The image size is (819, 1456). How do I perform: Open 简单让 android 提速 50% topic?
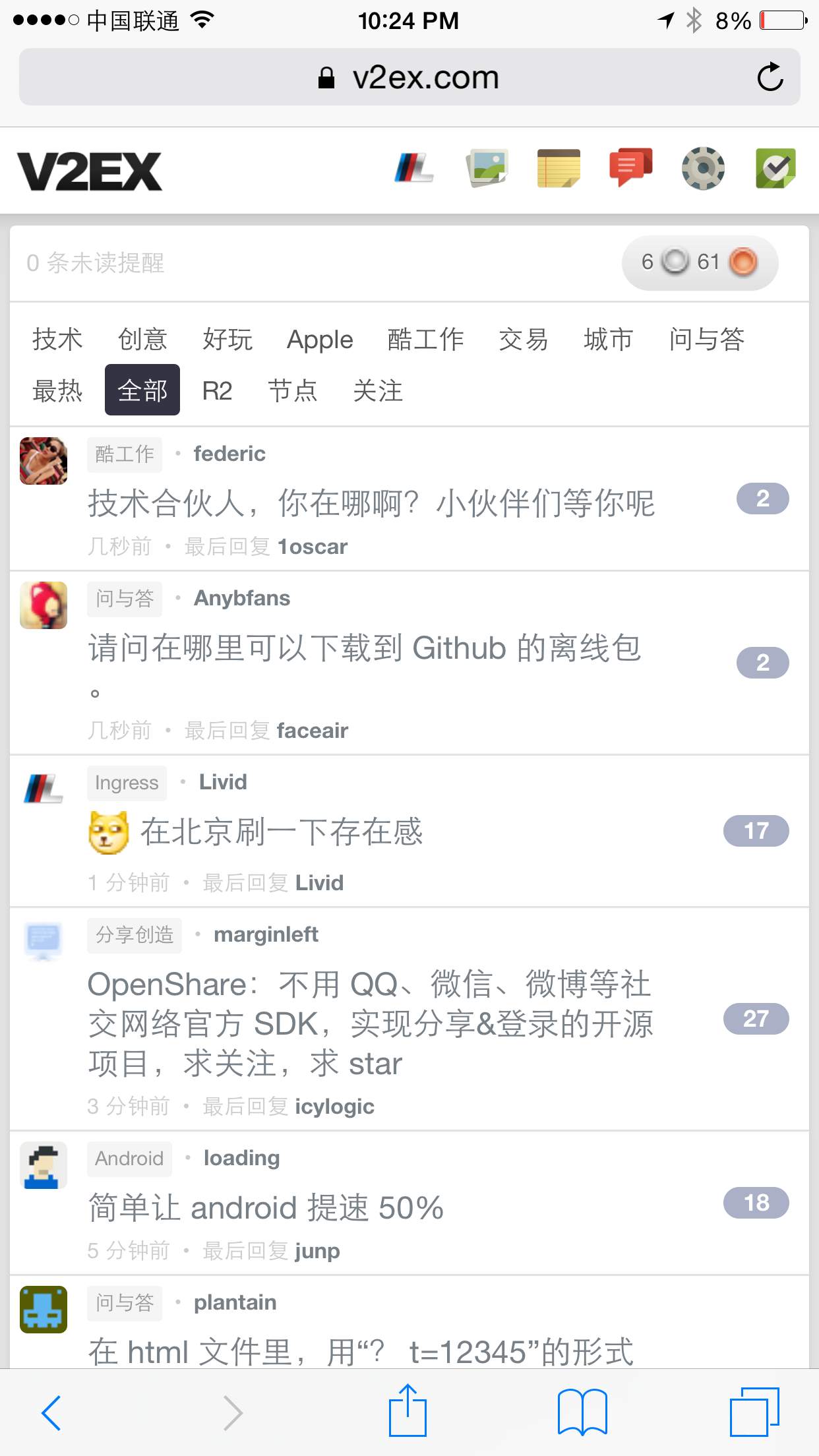coord(266,1208)
